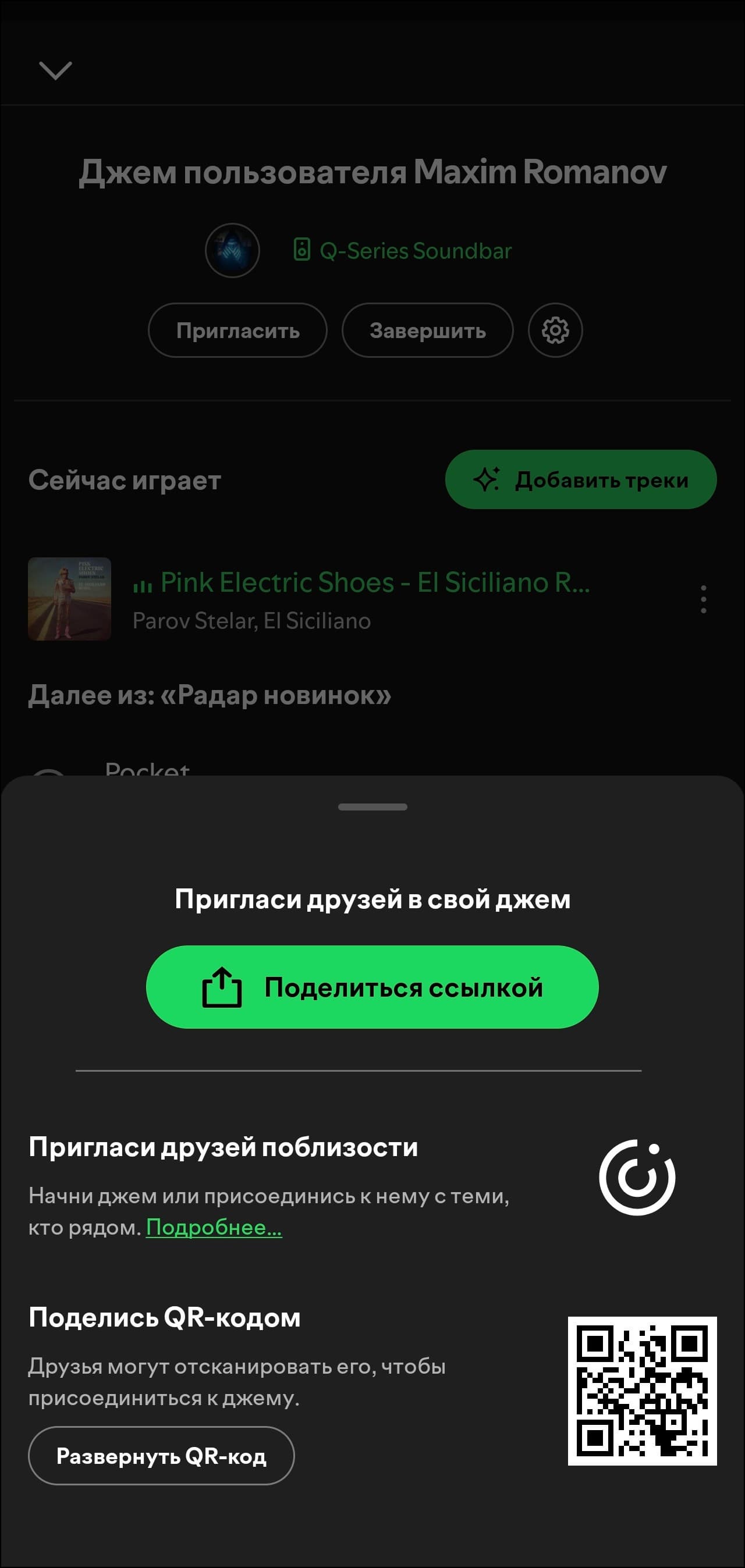Open jam settings gear
The image size is (745, 1568).
[x=555, y=330]
